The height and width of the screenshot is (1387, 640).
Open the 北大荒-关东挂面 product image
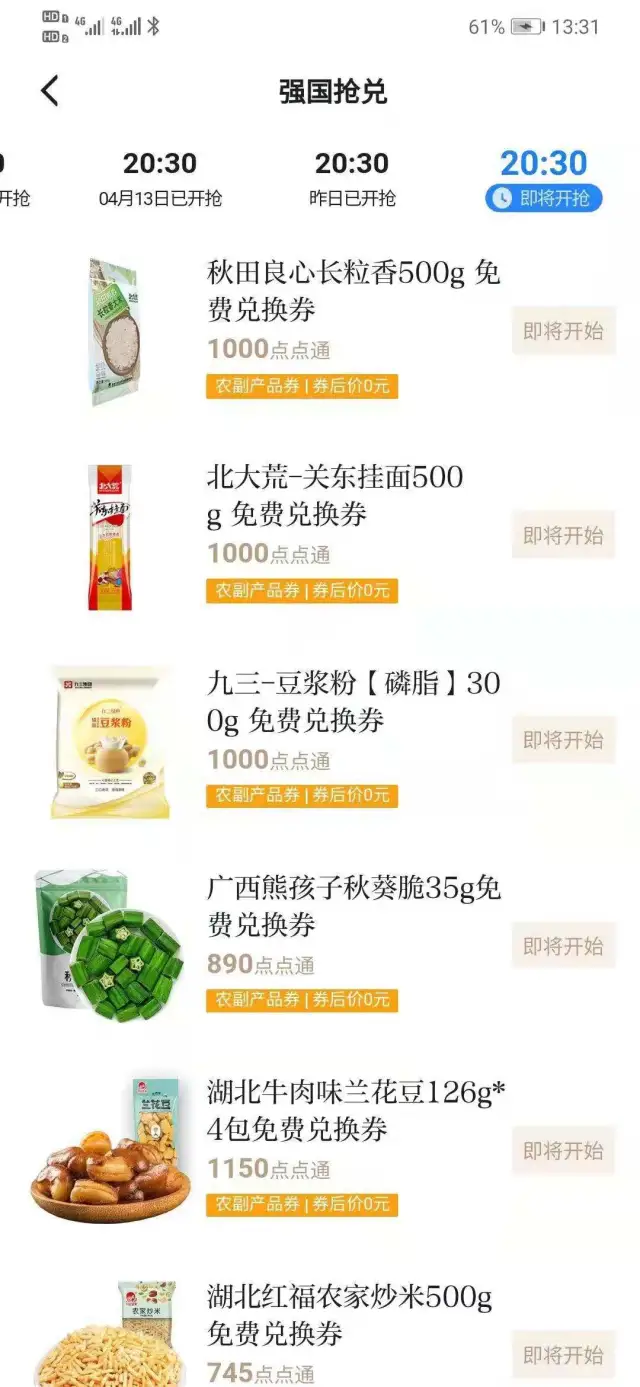point(109,537)
